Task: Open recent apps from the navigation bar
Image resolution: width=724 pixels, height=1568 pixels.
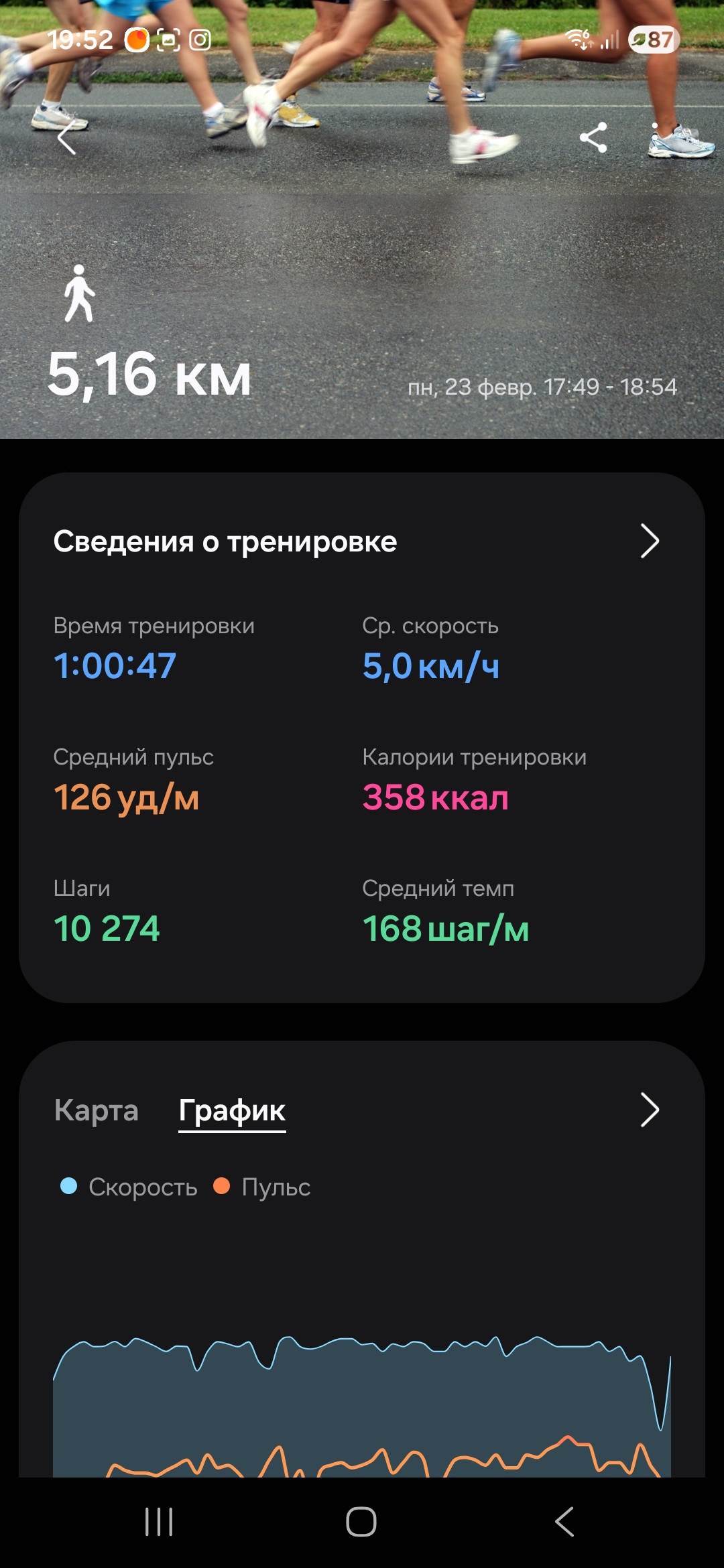Action: pos(159,1522)
